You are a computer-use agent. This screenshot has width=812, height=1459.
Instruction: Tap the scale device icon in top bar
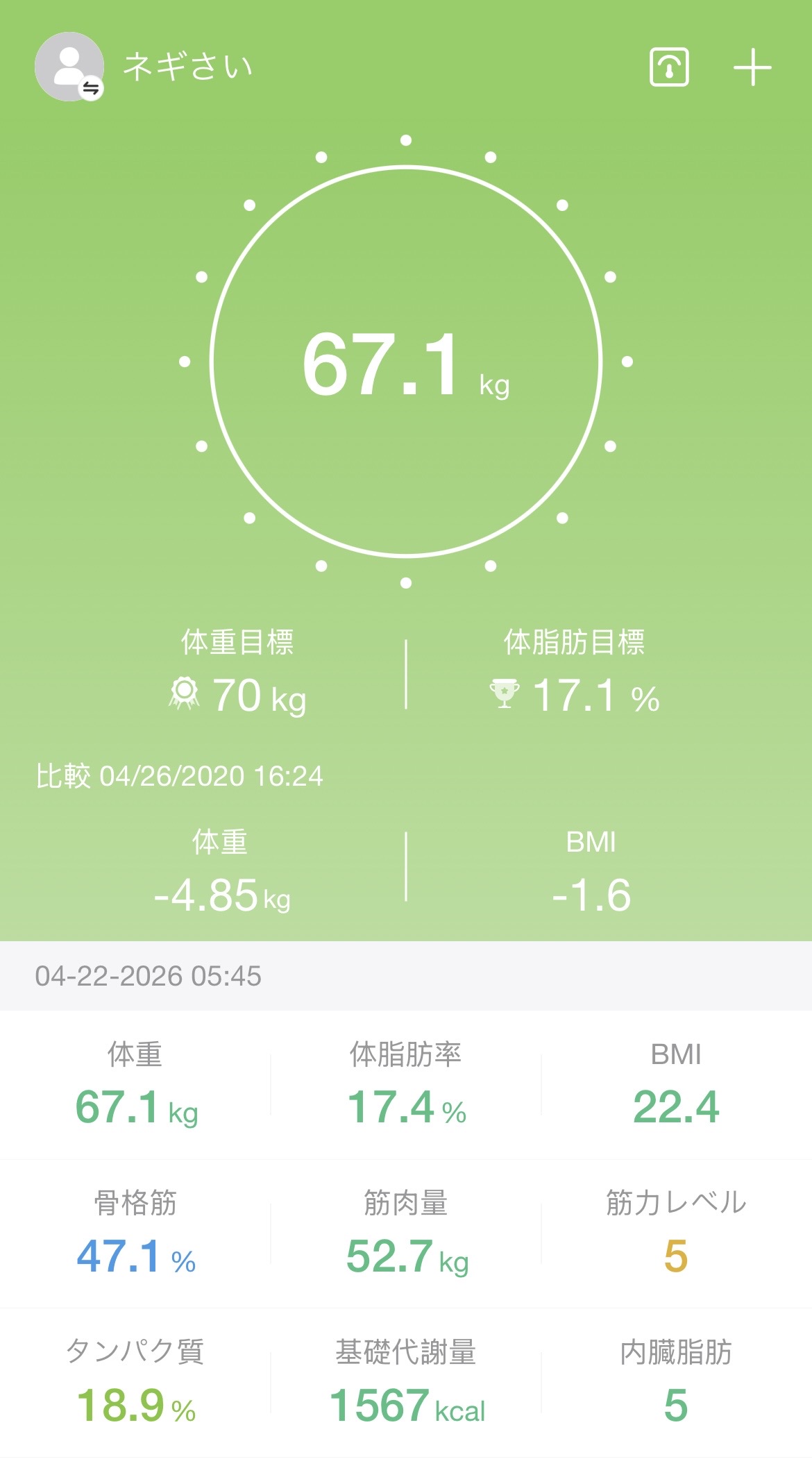click(x=670, y=68)
